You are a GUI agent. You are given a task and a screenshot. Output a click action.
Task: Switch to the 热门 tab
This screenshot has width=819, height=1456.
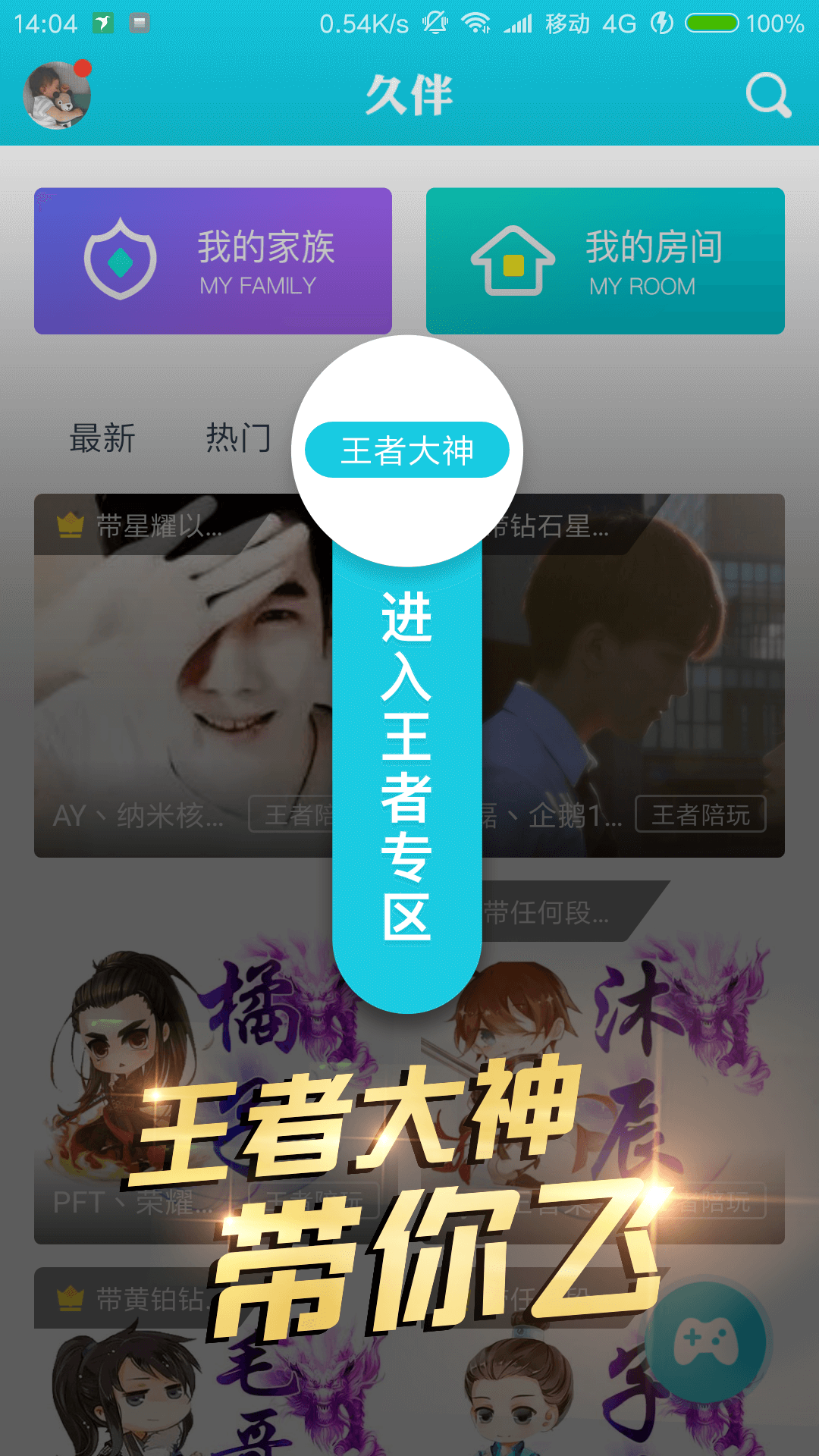[238, 438]
